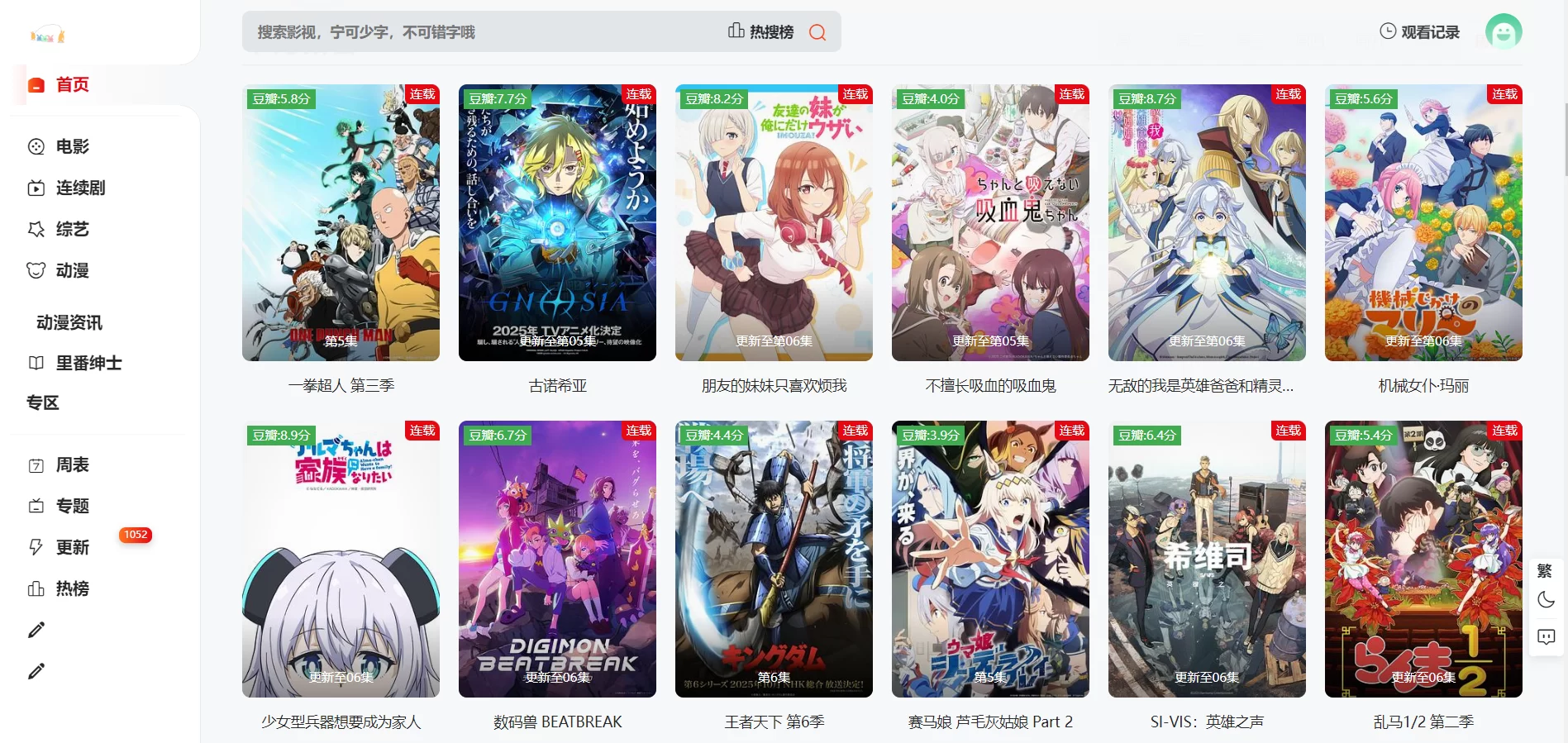This screenshot has width=1568, height=743.
Task: Open the 热榜 hot ranking page
Action: 72,589
